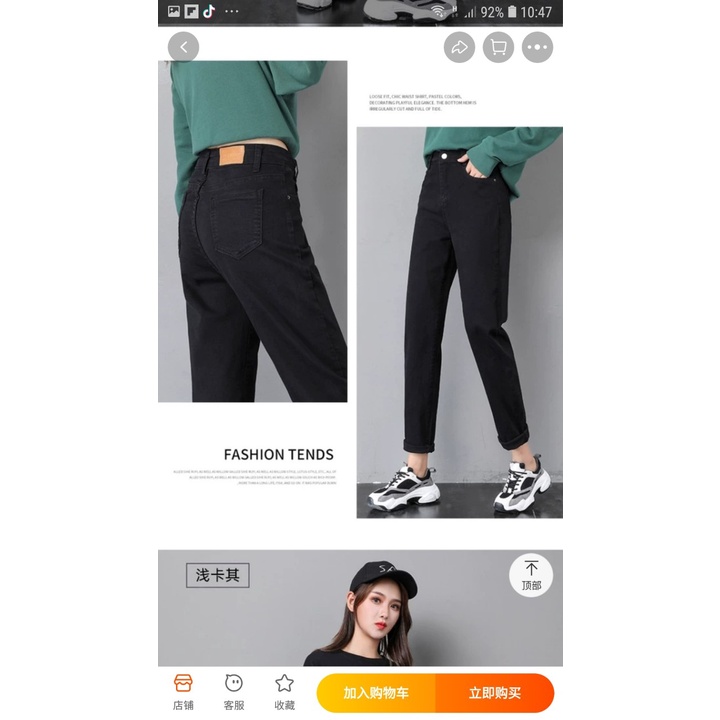The height and width of the screenshot is (720, 720).
Task: Add item to favorites via 收藏
Action: coord(284,692)
